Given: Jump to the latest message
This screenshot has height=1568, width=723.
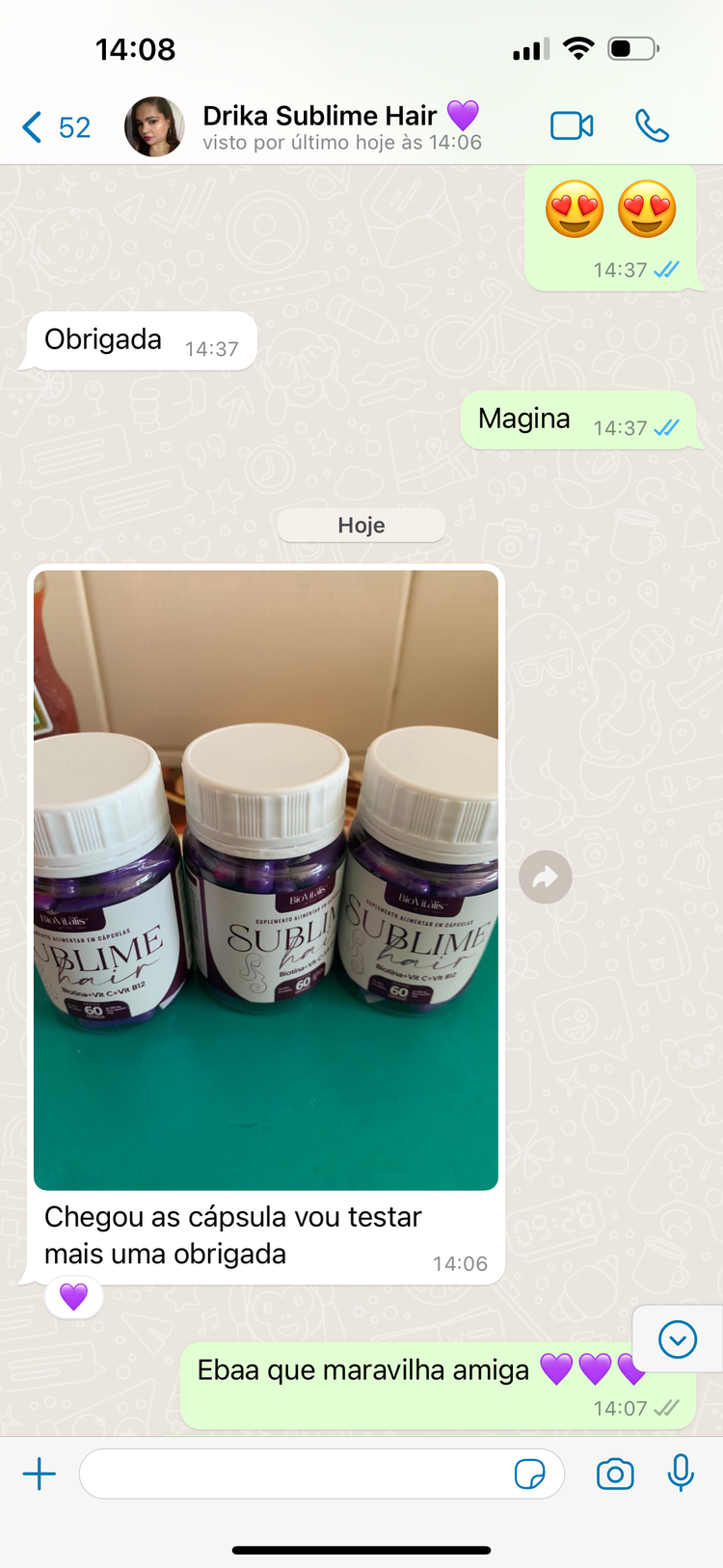Looking at the screenshot, I should (678, 1338).
